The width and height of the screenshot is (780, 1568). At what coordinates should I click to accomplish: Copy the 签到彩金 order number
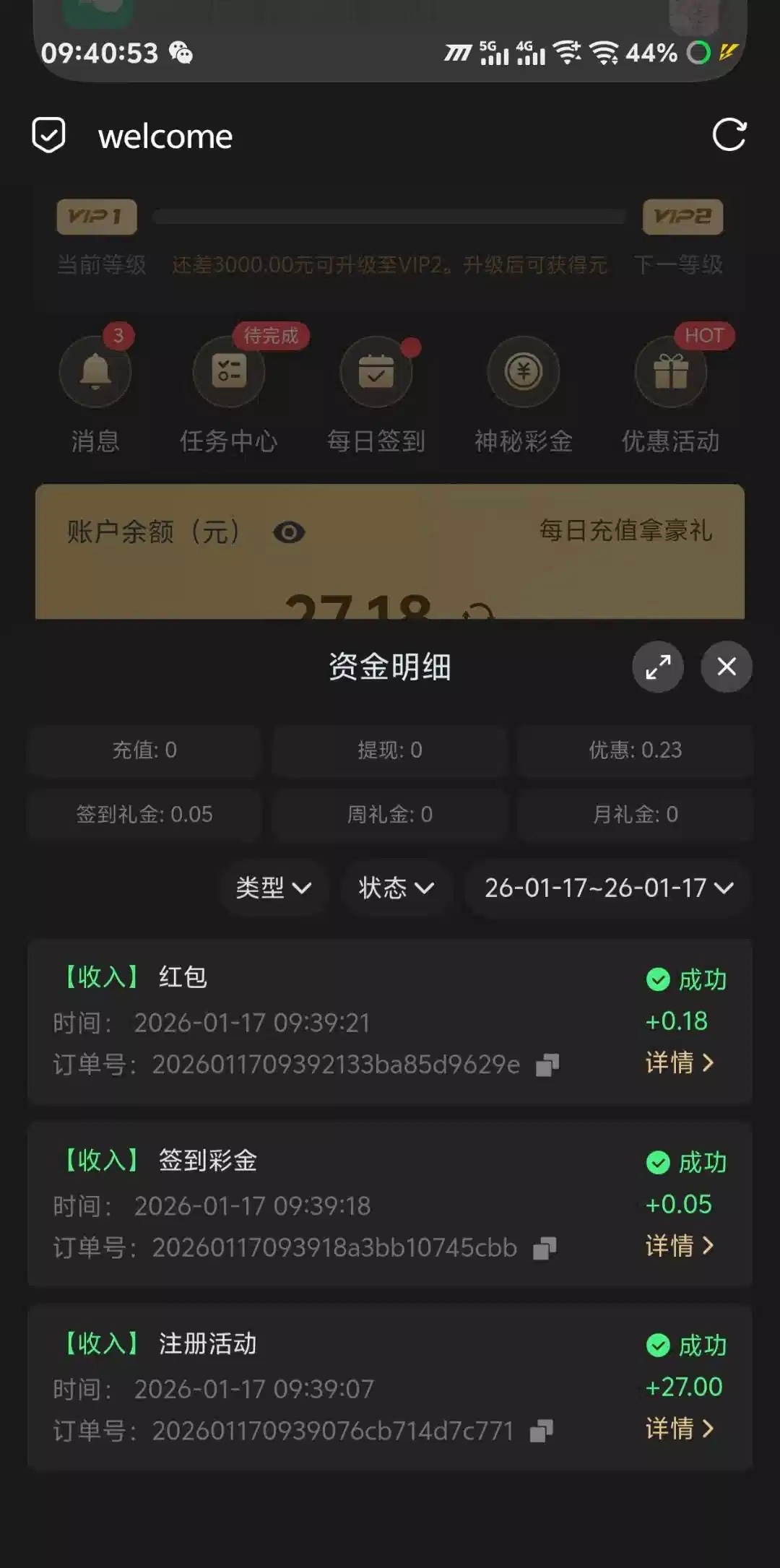[545, 1248]
